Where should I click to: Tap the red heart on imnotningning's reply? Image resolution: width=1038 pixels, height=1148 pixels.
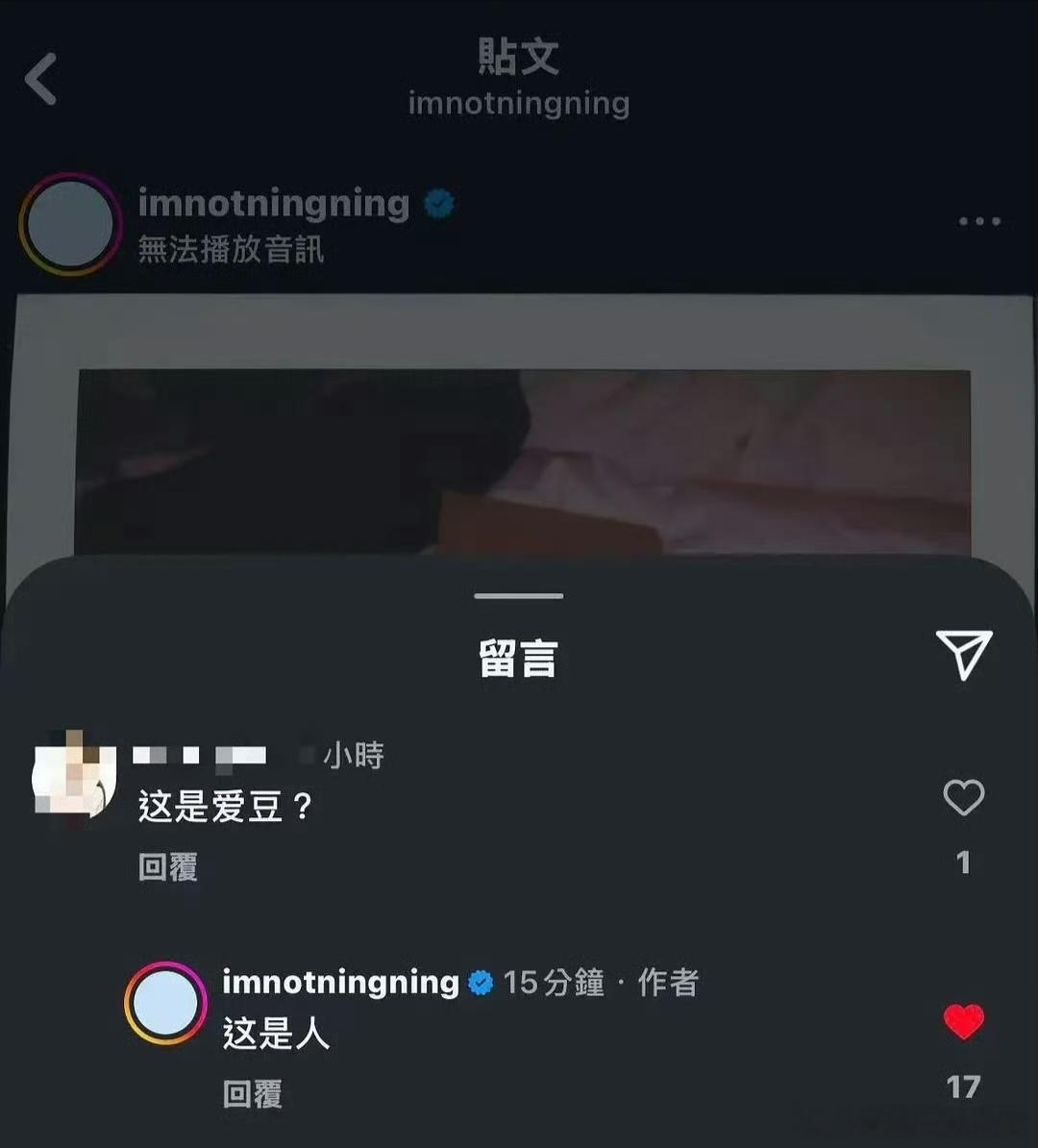click(x=963, y=1024)
